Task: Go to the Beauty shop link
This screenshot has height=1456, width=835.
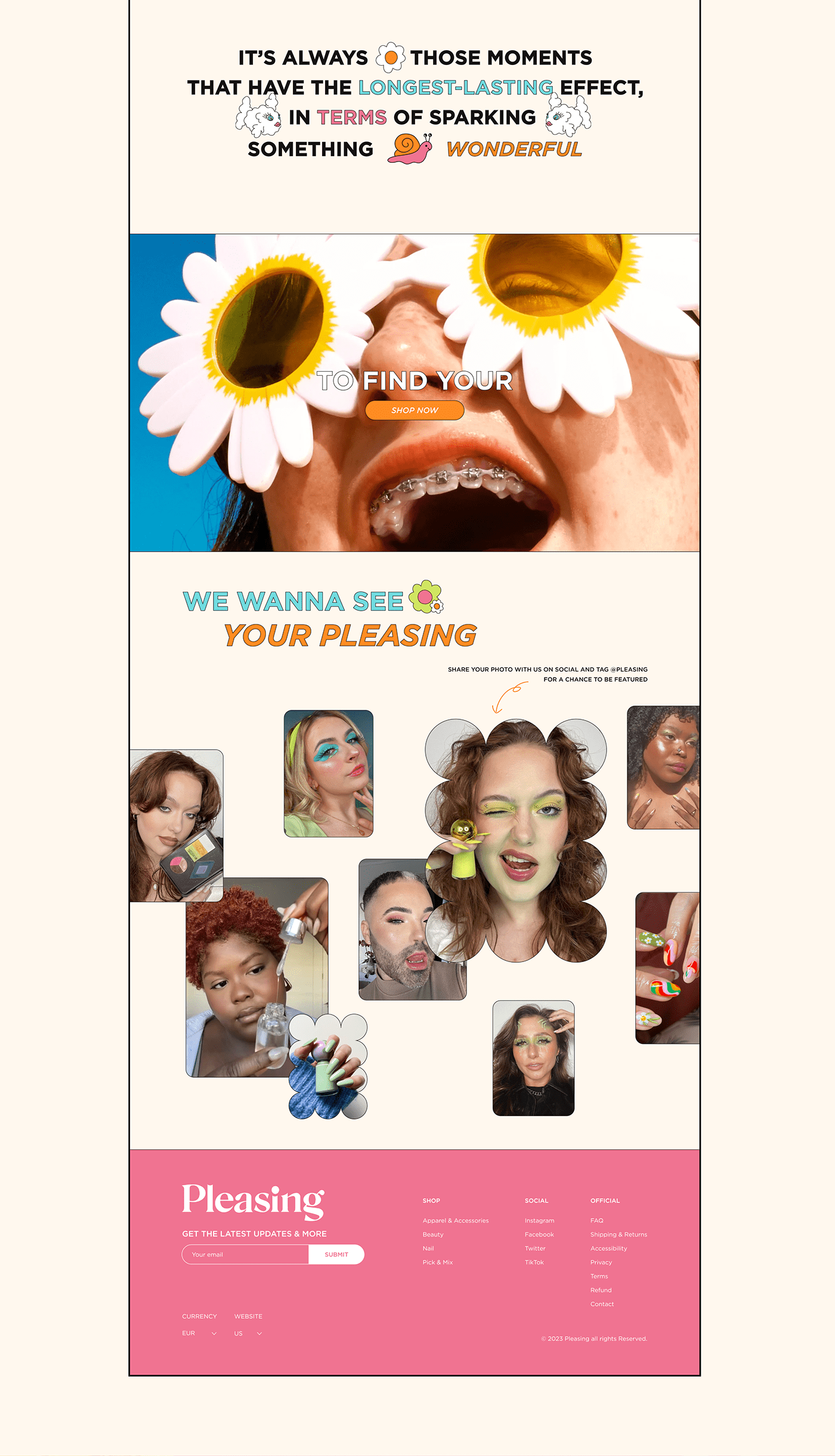Action: click(x=432, y=1234)
